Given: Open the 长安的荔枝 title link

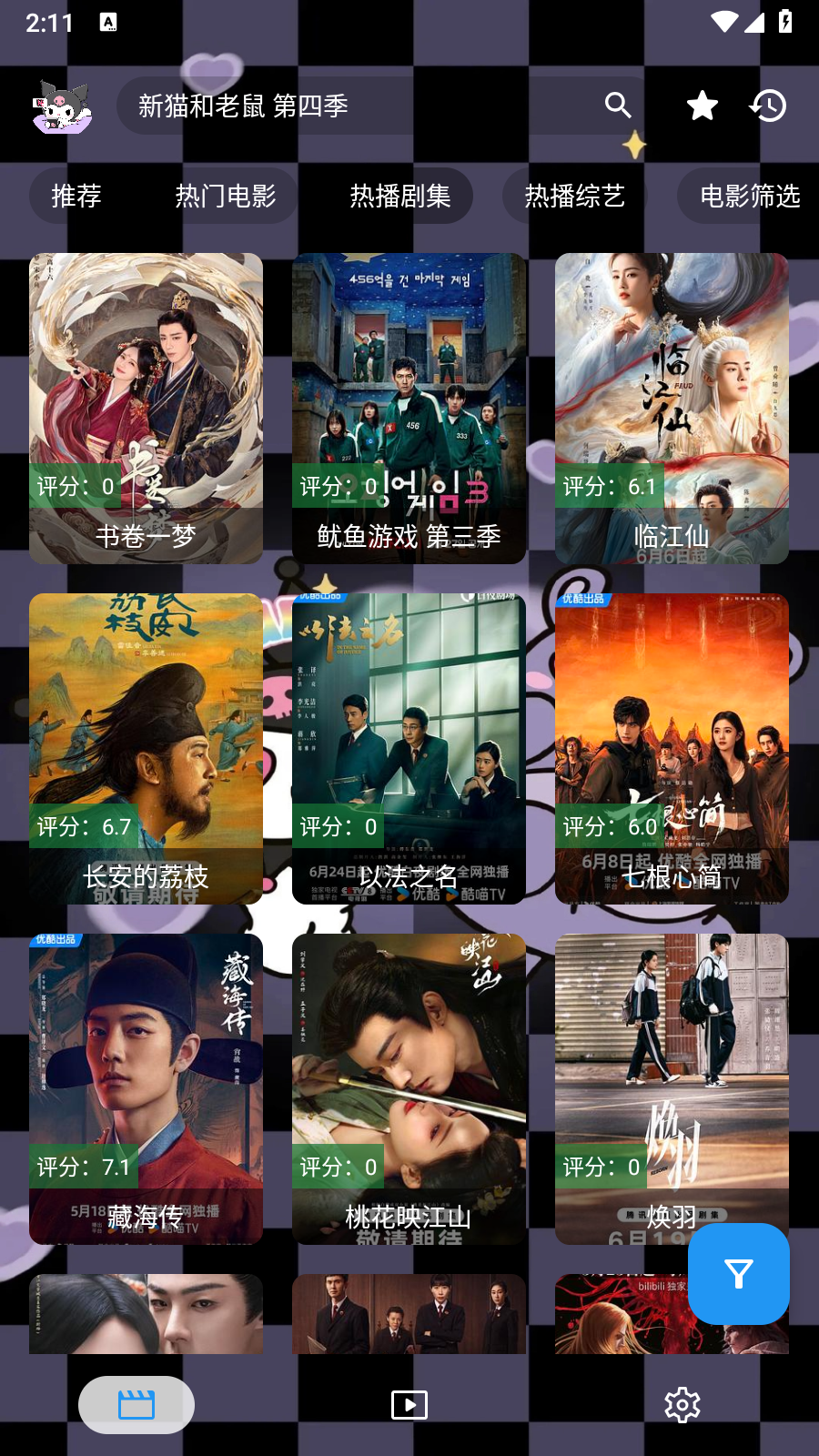Looking at the screenshot, I should pyautogui.click(x=147, y=876).
